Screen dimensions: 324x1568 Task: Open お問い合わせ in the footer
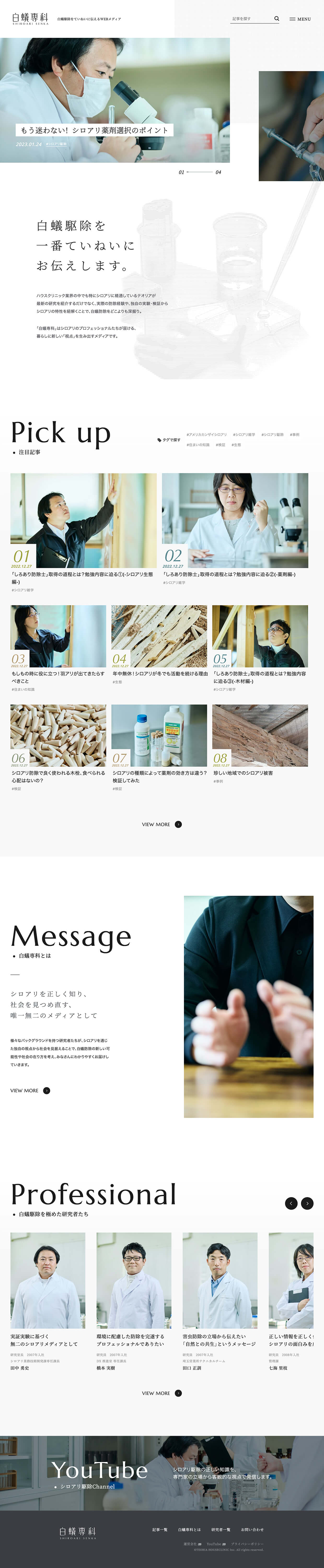pos(252,1529)
